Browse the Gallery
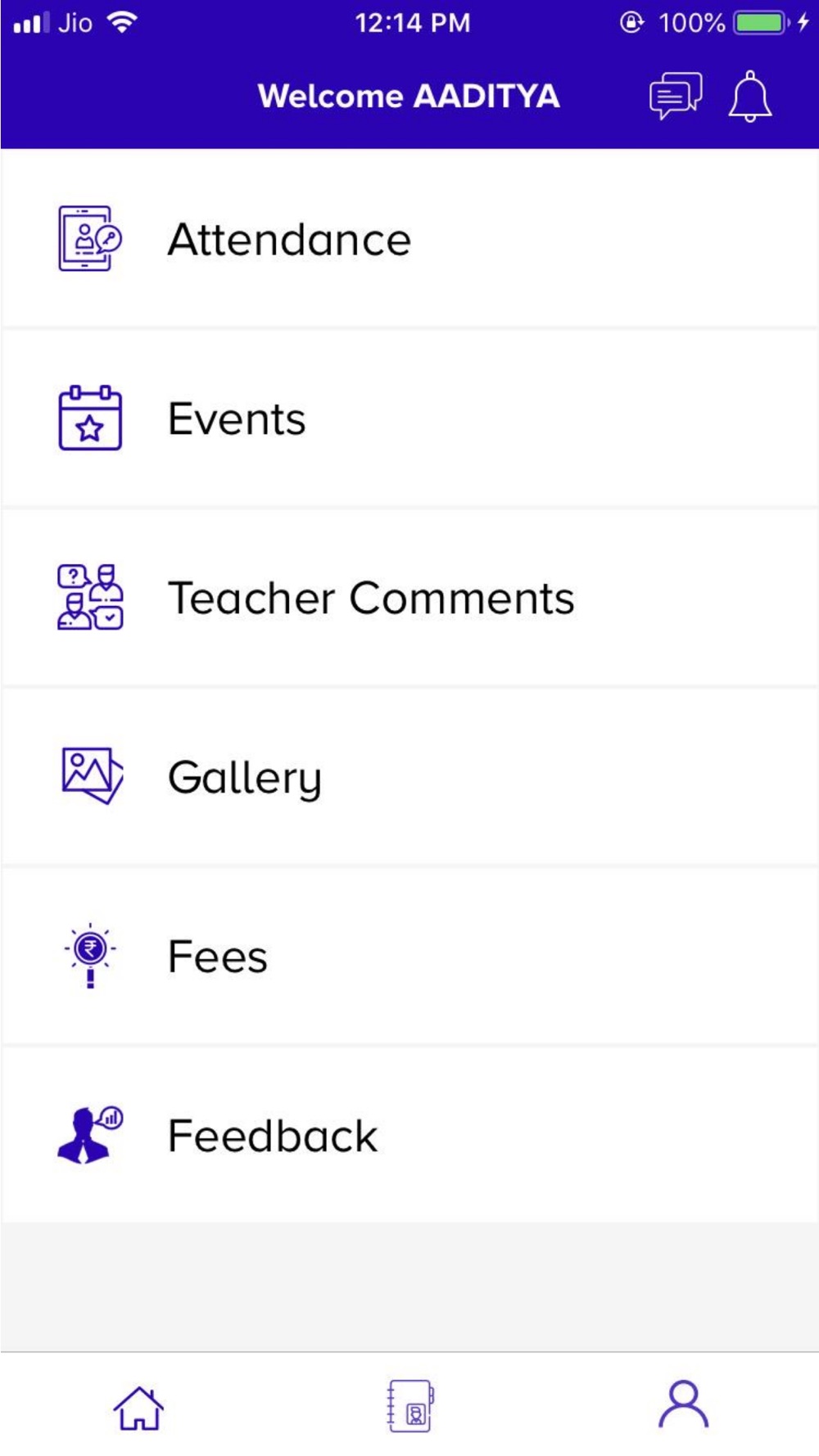 point(409,776)
